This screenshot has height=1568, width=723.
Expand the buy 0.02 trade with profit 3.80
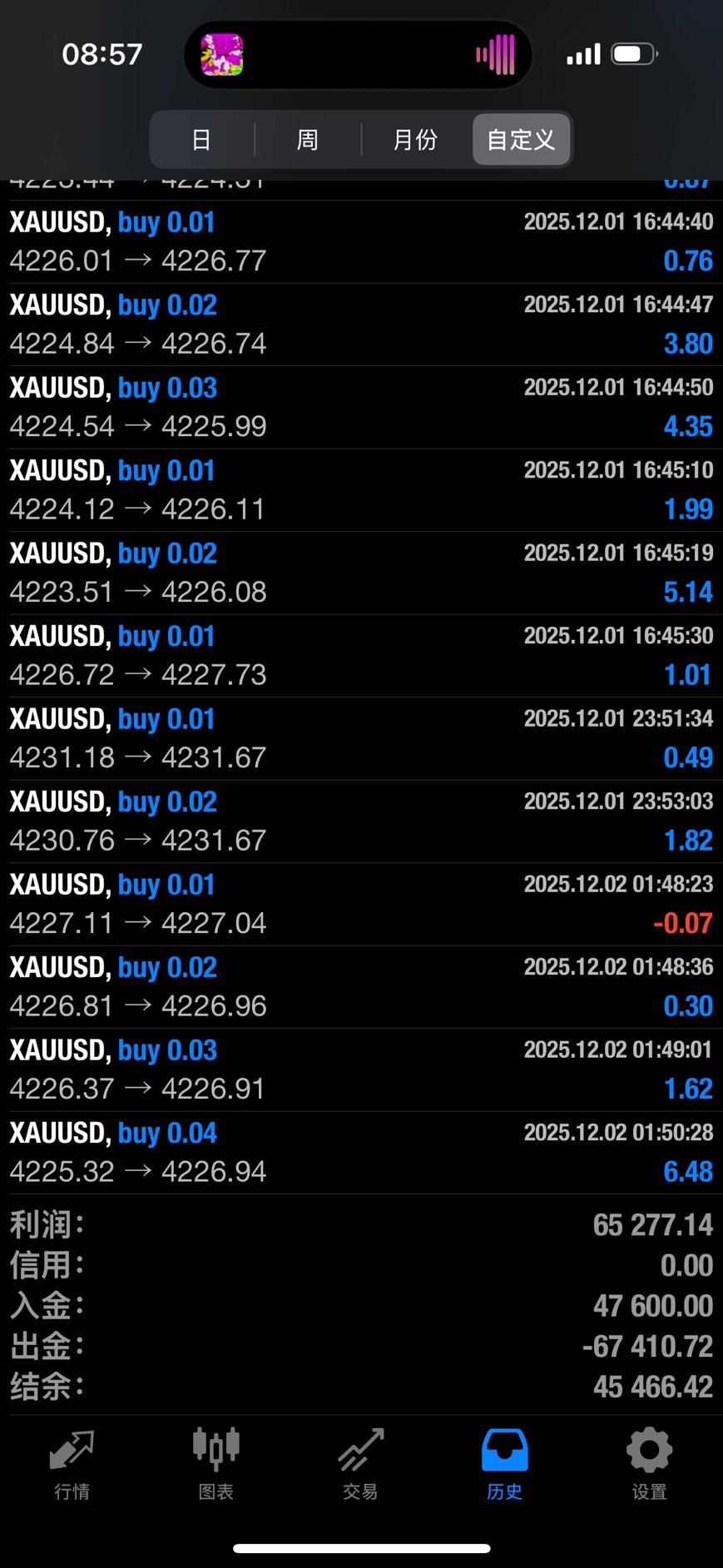point(361,325)
